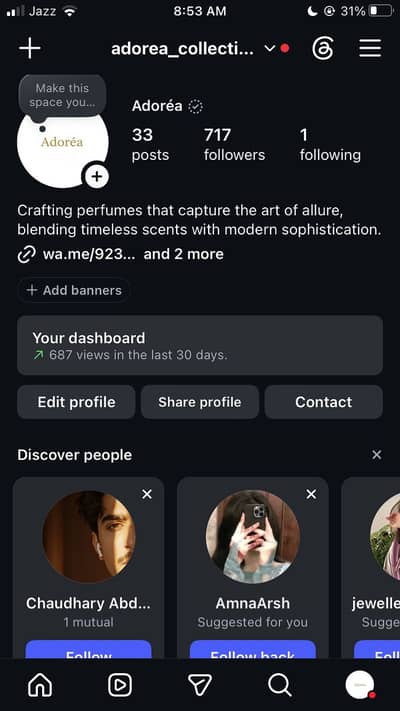The image size is (400, 711).
Task: Tap Edit profile
Action: pos(76,402)
